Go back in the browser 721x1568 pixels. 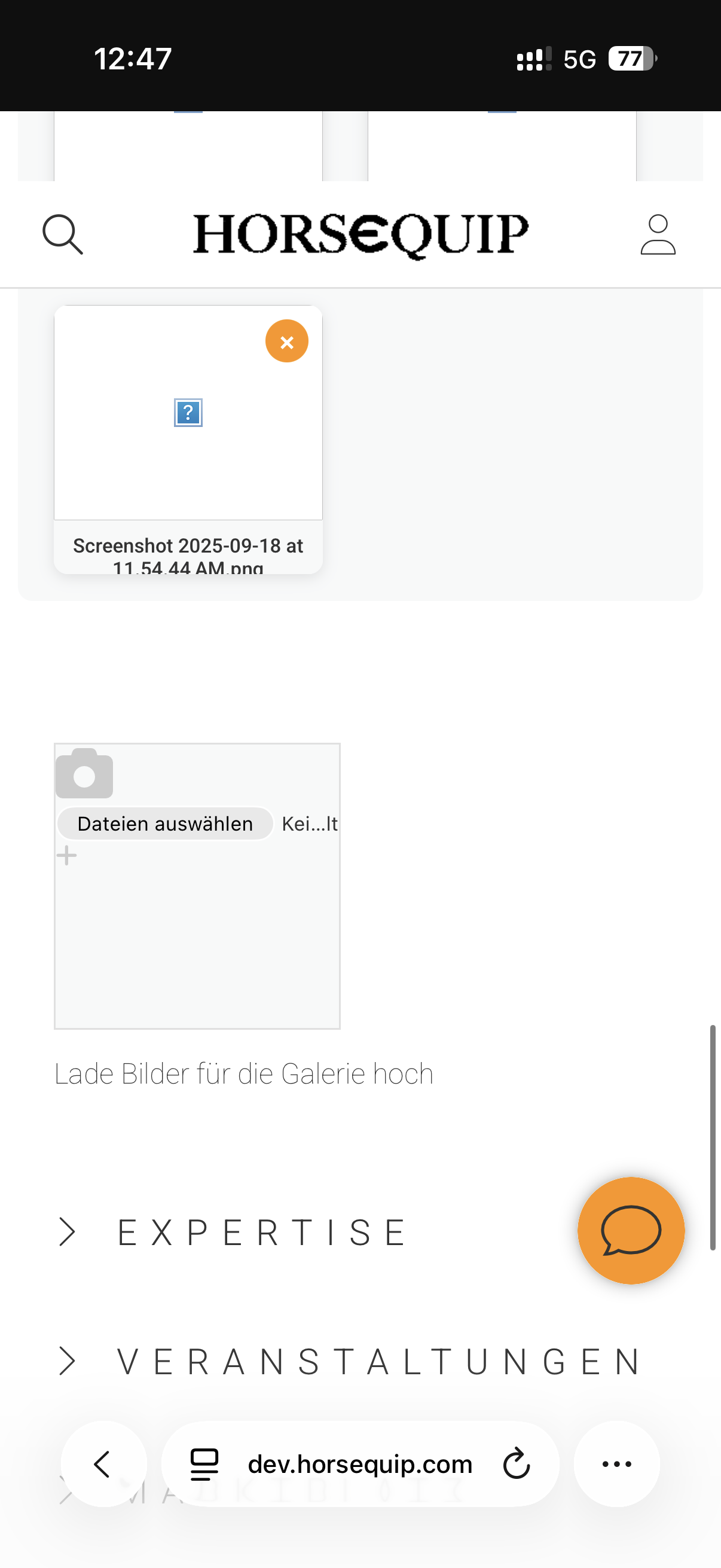(x=103, y=1464)
